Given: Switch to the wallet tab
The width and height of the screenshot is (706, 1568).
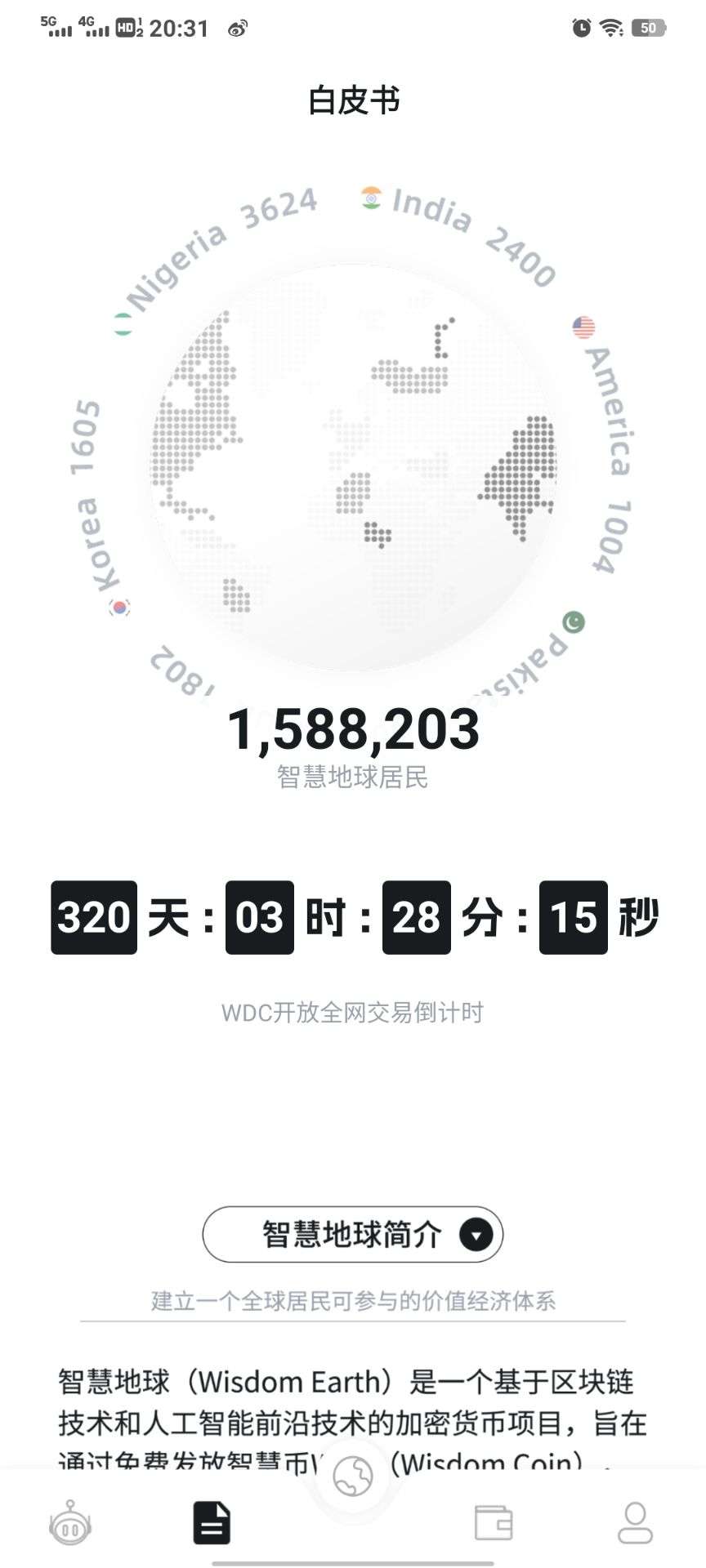Looking at the screenshot, I should point(494,1523).
